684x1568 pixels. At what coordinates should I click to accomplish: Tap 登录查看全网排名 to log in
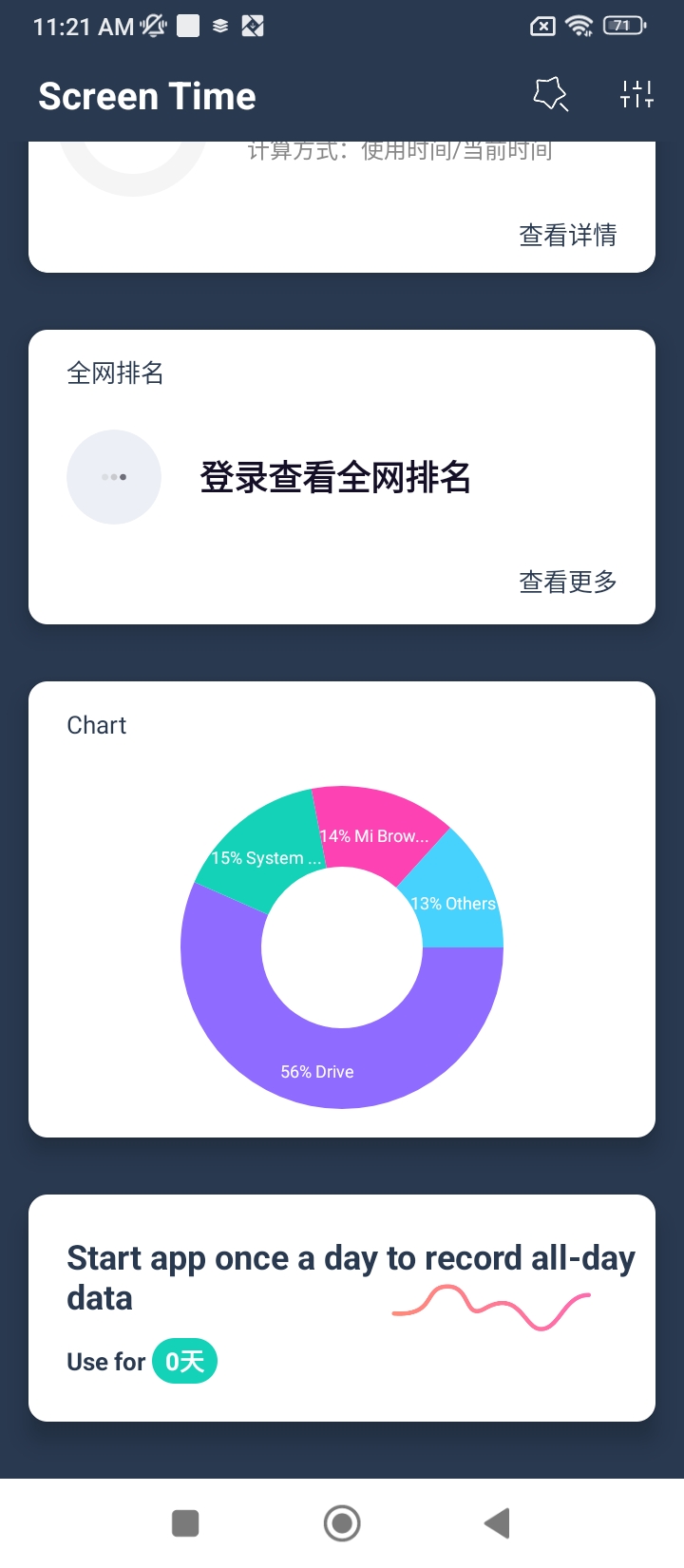tap(334, 477)
